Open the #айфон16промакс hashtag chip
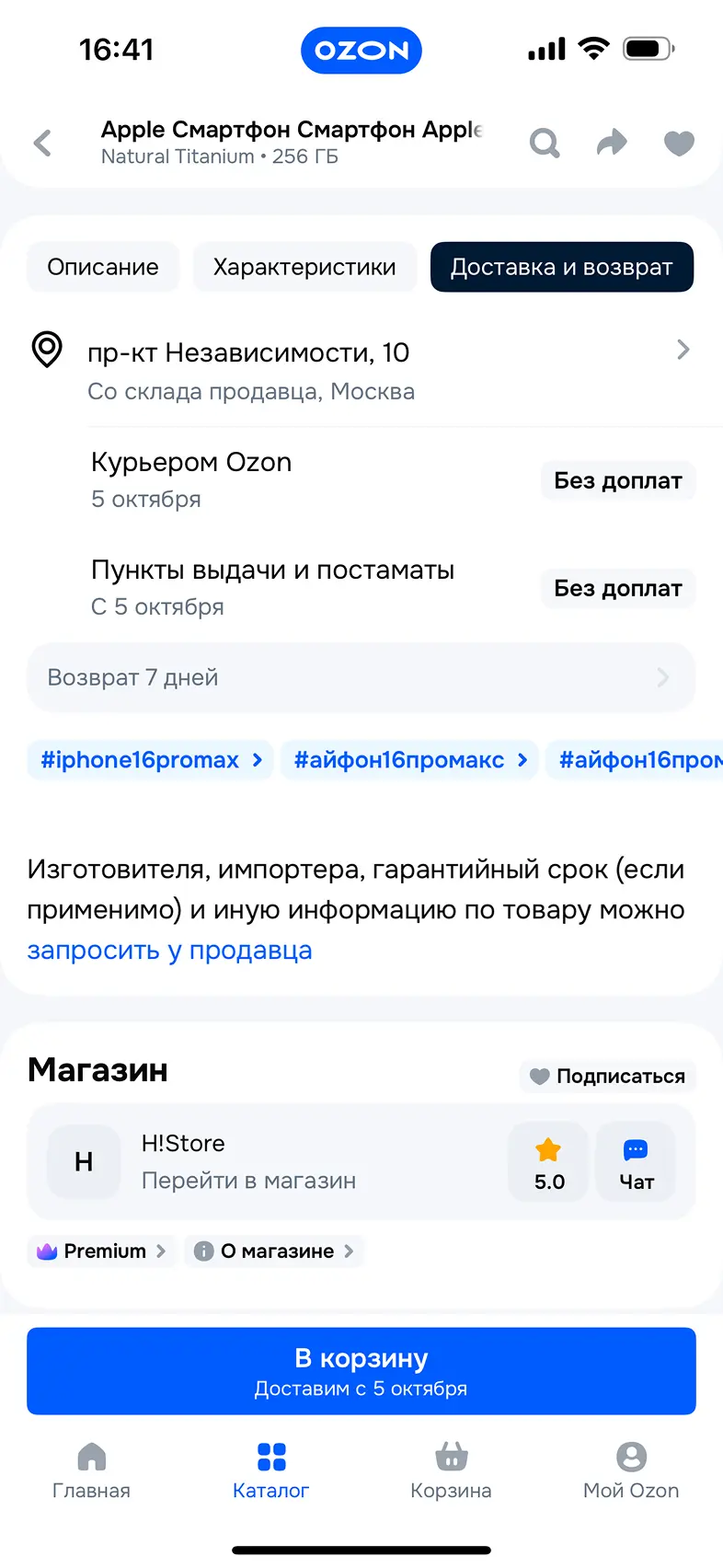 (x=409, y=760)
